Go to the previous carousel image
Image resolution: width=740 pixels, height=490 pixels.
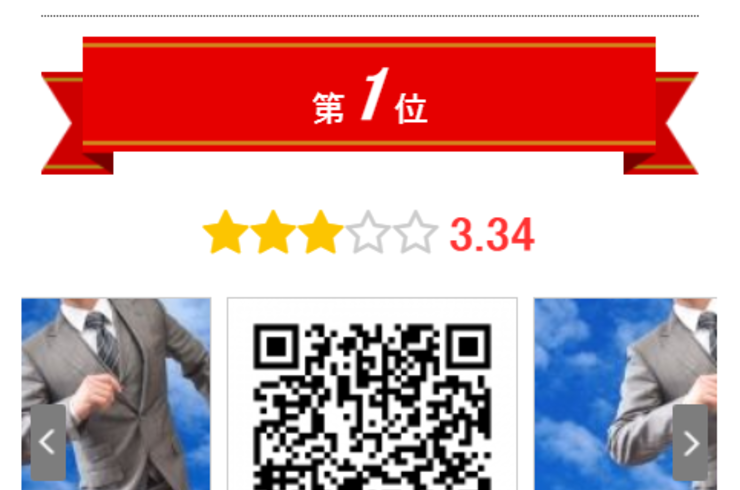(48, 442)
